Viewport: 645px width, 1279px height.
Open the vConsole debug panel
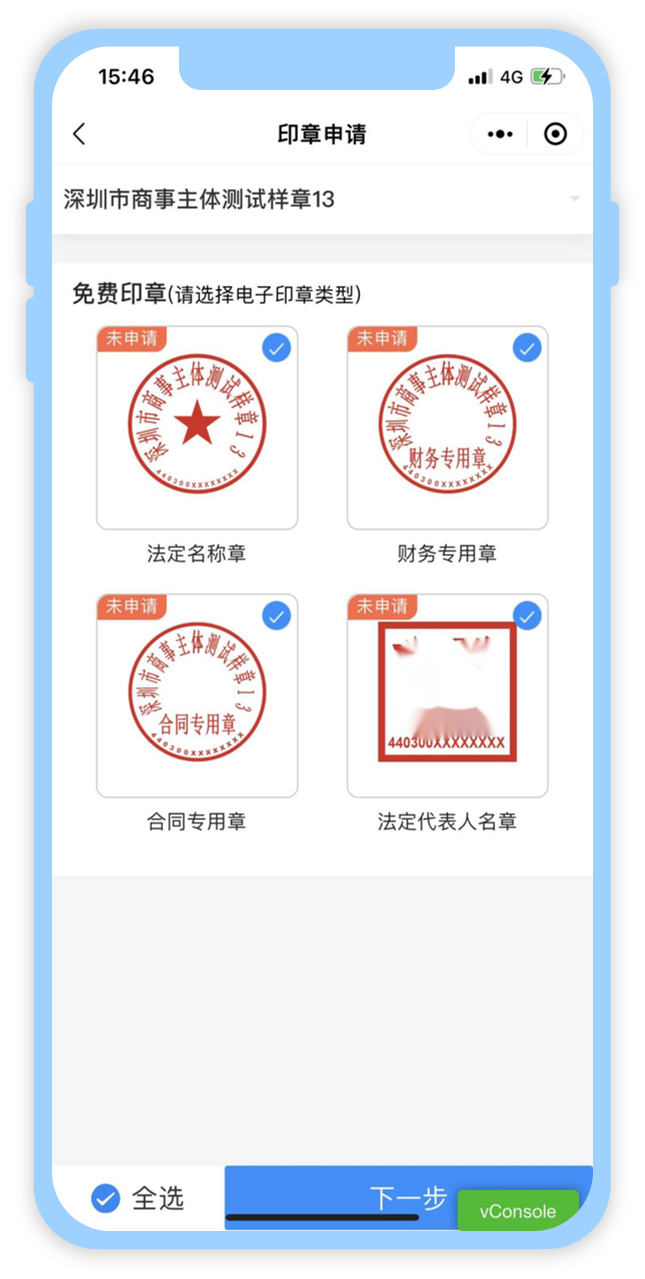[x=518, y=1211]
